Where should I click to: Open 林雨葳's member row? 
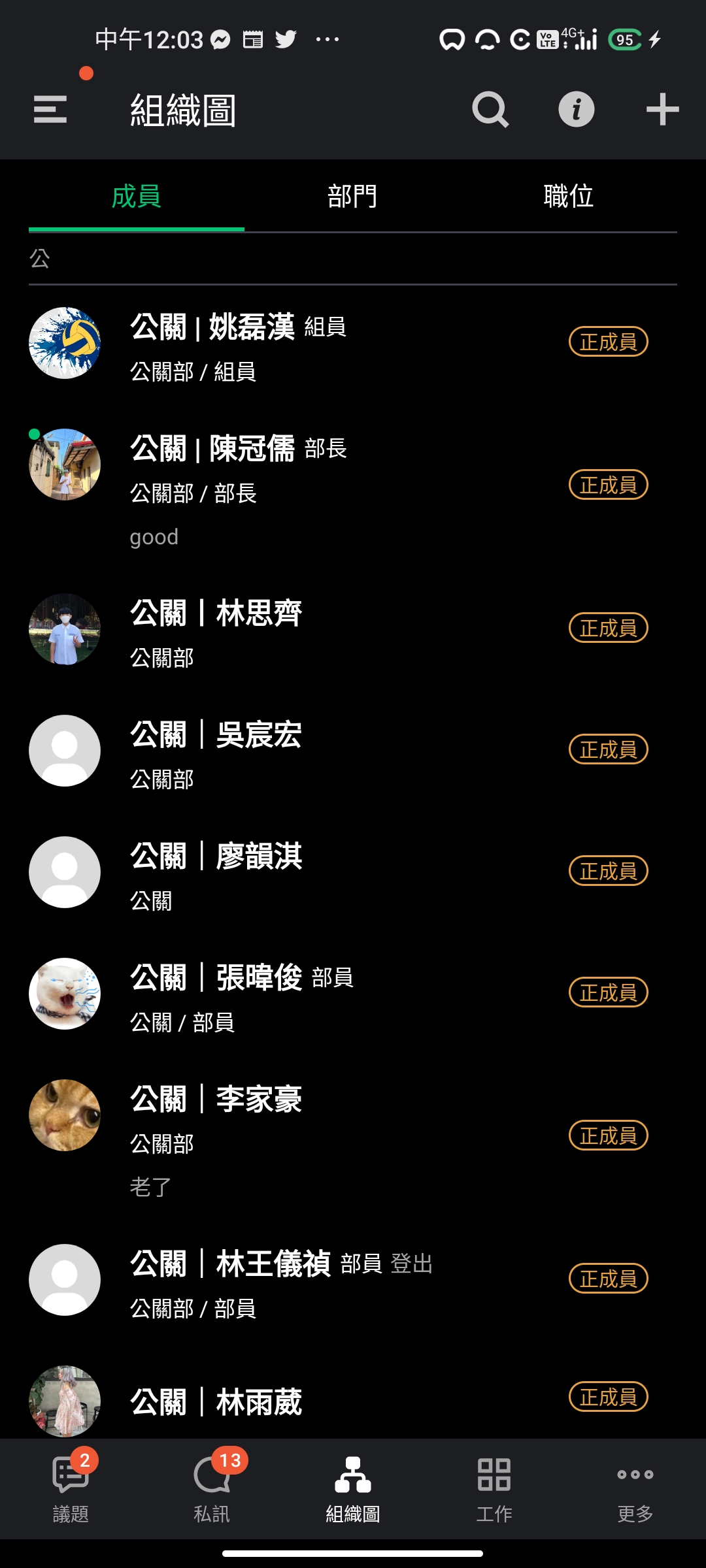294,1401
